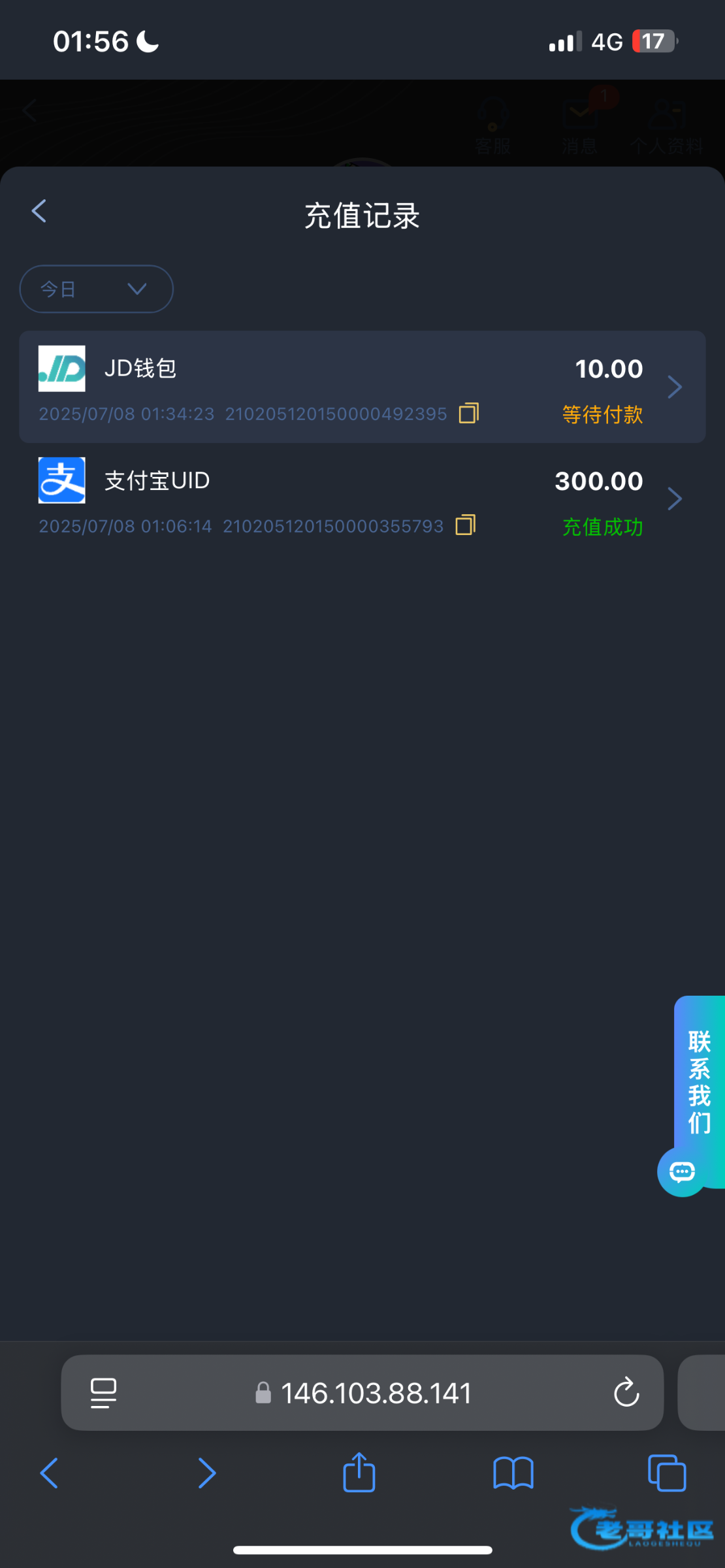Go forward in Safari browser history
Screen dimensions: 725x1568
click(206, 1473)
